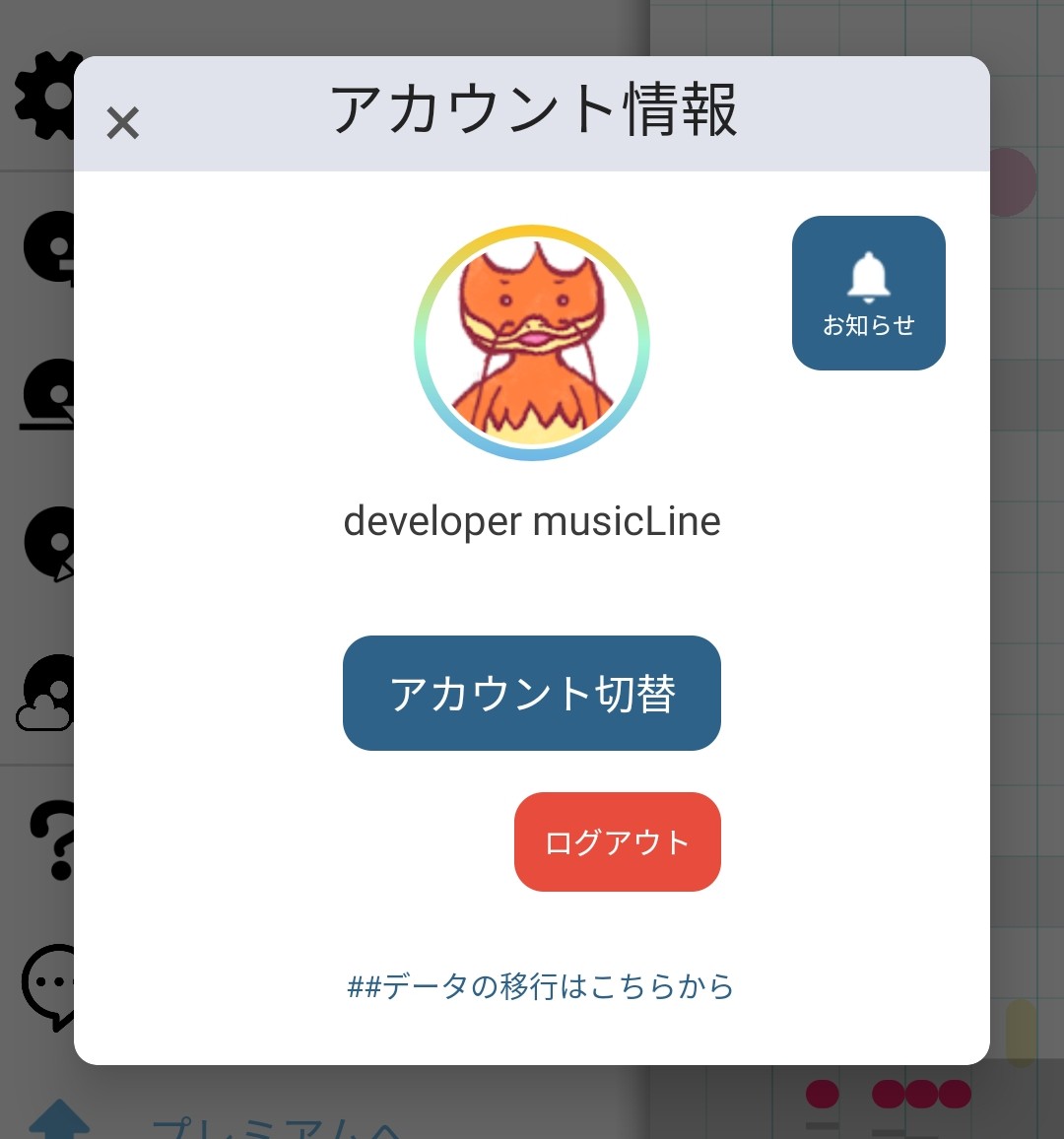Tap the red ログアウト logout button

617,842
